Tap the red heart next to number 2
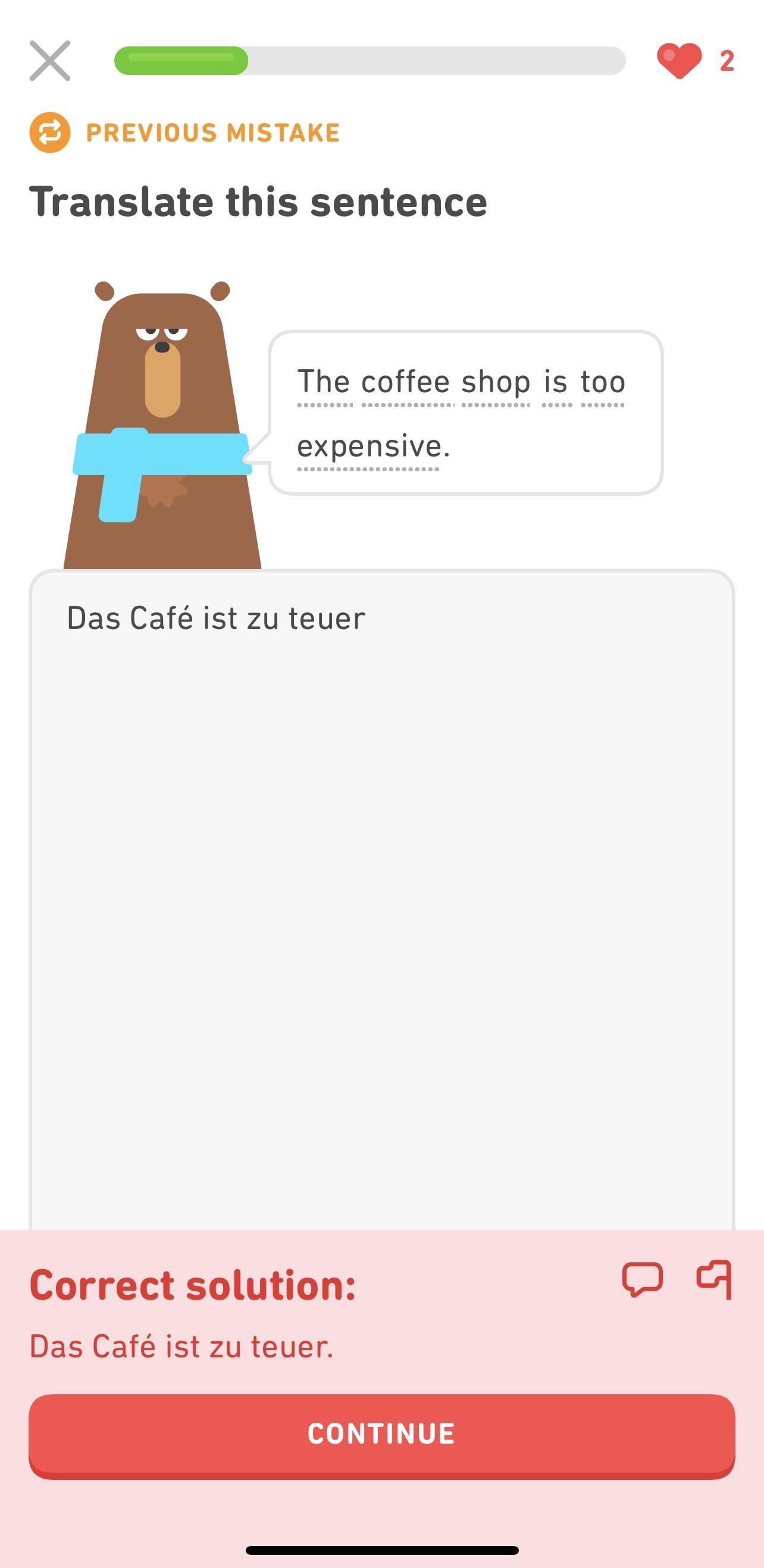This screenshot has height=1568, width=764. pyautogui.click(x=678, y=61)
